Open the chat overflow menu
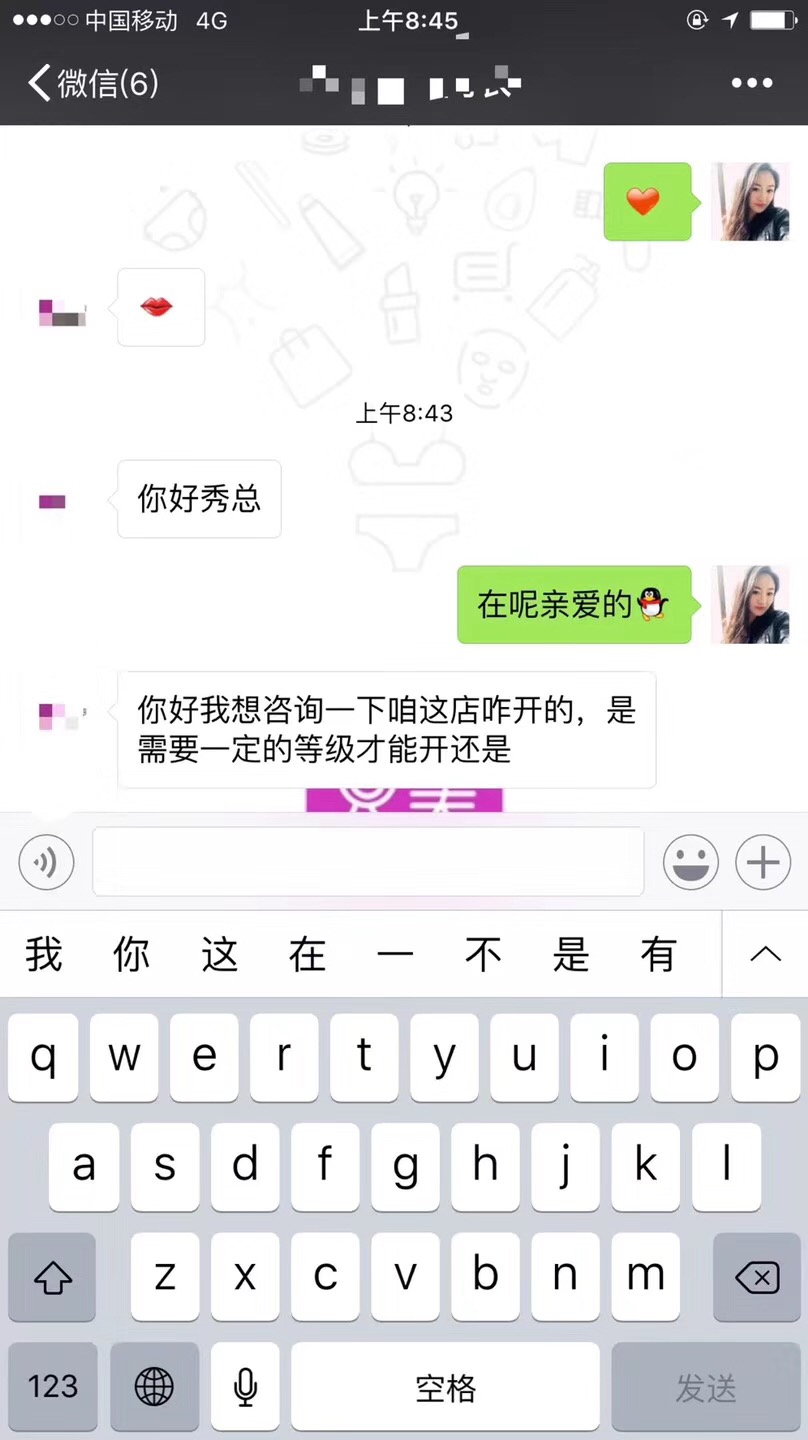Image resolution: width=808 pixels, height=1440 pixels. click(x=752, y=83)
